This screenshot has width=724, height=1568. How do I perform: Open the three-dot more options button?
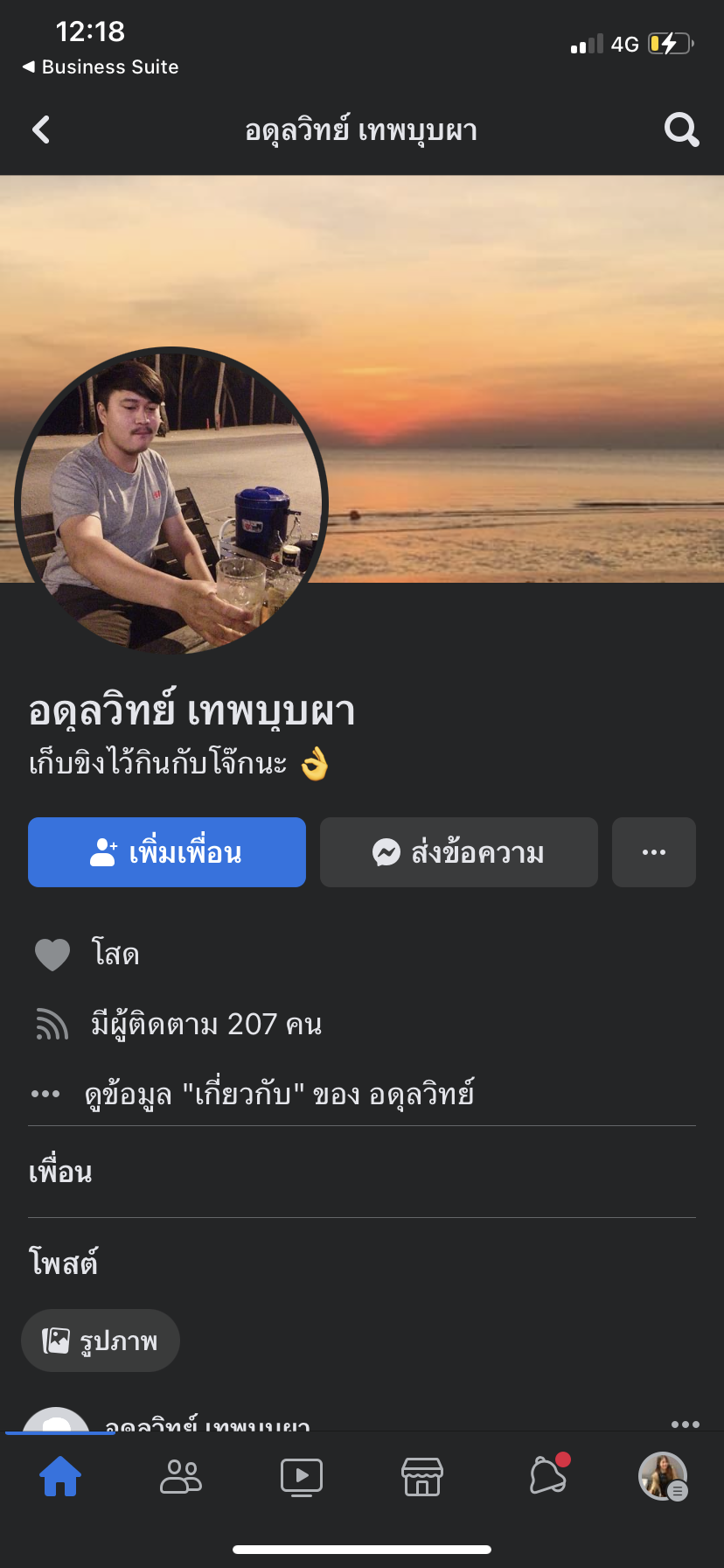coord(654,852)
